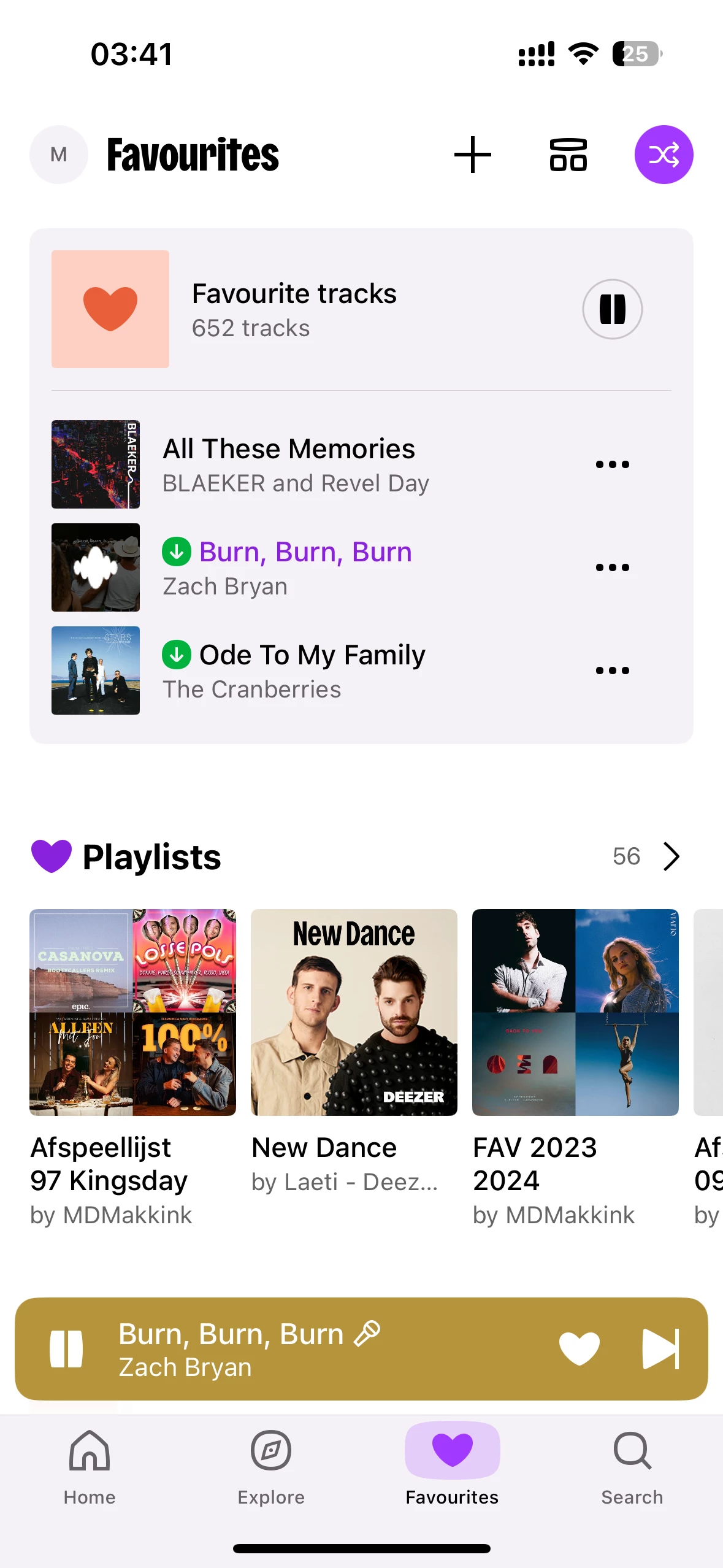Start shuffle play of favourites
The width and height of the screenshot is (723, 1568).
(664, 155)
